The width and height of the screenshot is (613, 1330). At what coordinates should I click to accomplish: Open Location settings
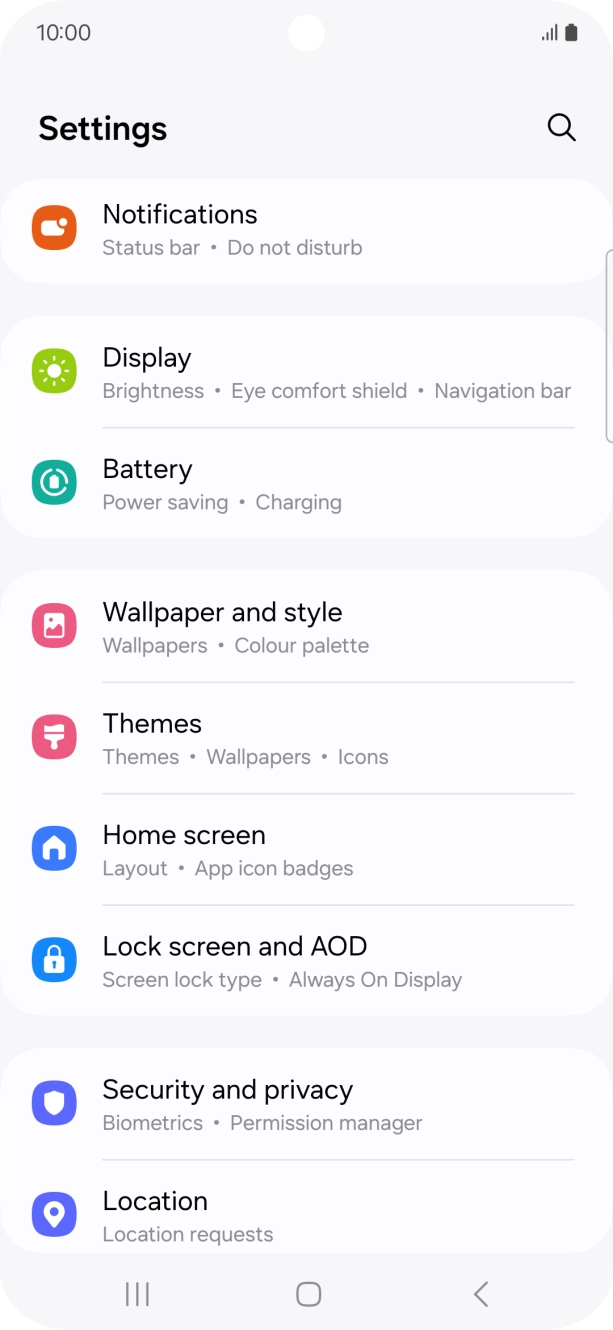pos(306,1207)
